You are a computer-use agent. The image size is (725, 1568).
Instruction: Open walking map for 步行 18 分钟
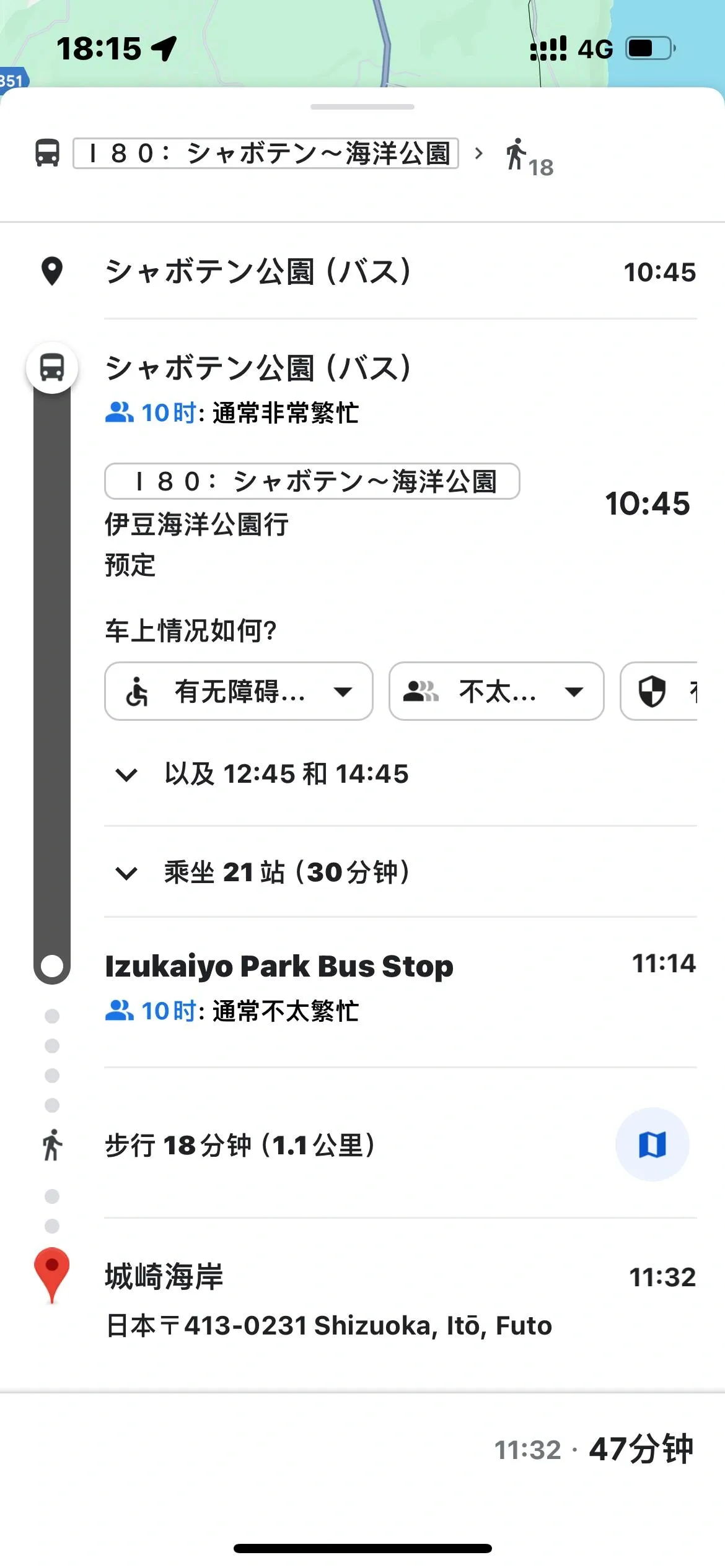(652, 1144)
